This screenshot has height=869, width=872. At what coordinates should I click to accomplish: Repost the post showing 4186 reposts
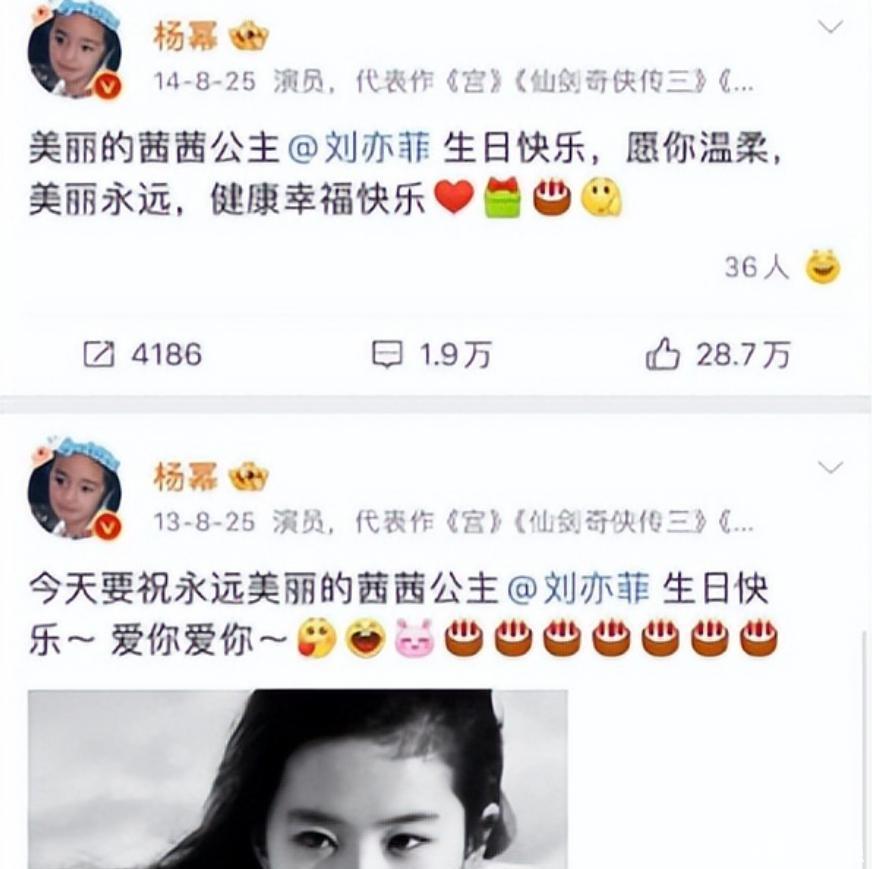click(141, 354)
